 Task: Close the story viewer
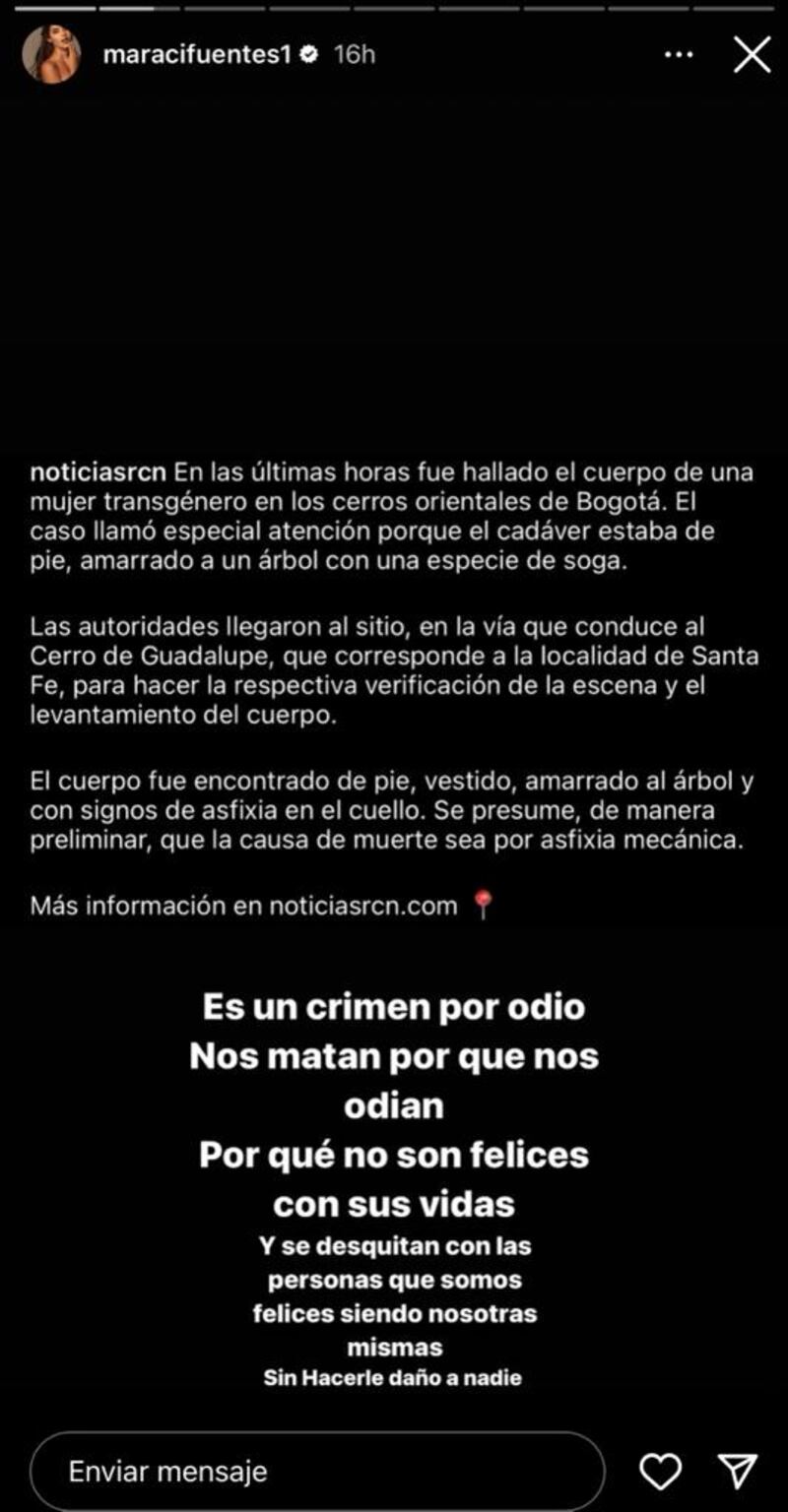point(752,55)
